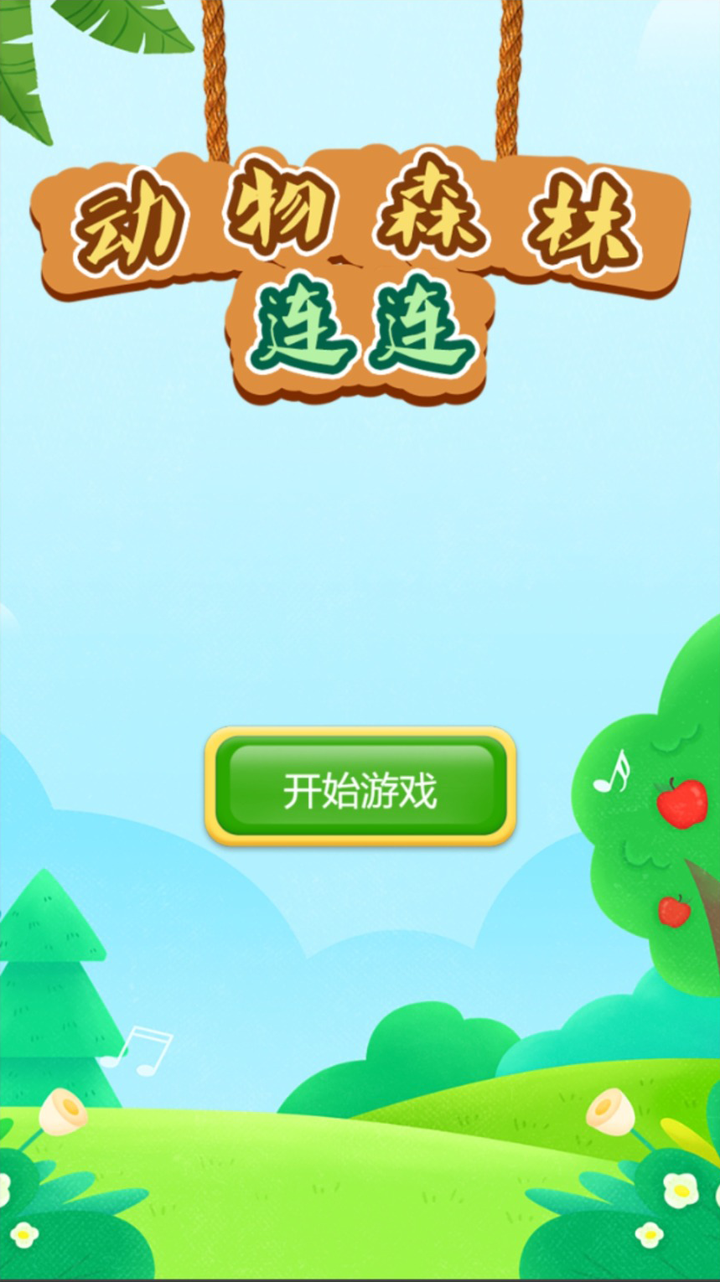Tap the 开始游戏 start game button

point(360,788)
